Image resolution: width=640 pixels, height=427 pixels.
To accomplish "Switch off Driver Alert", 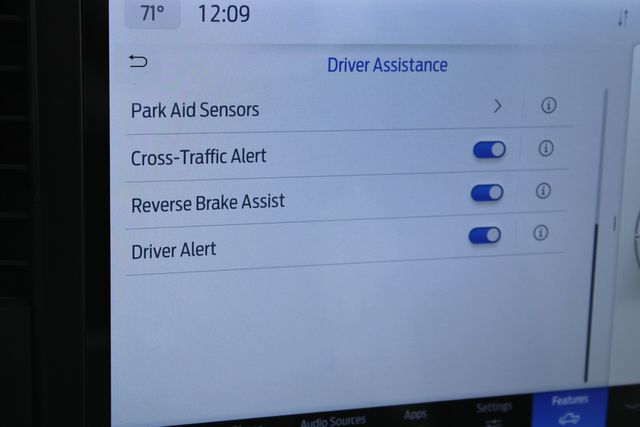I will (x=485, y=235).
